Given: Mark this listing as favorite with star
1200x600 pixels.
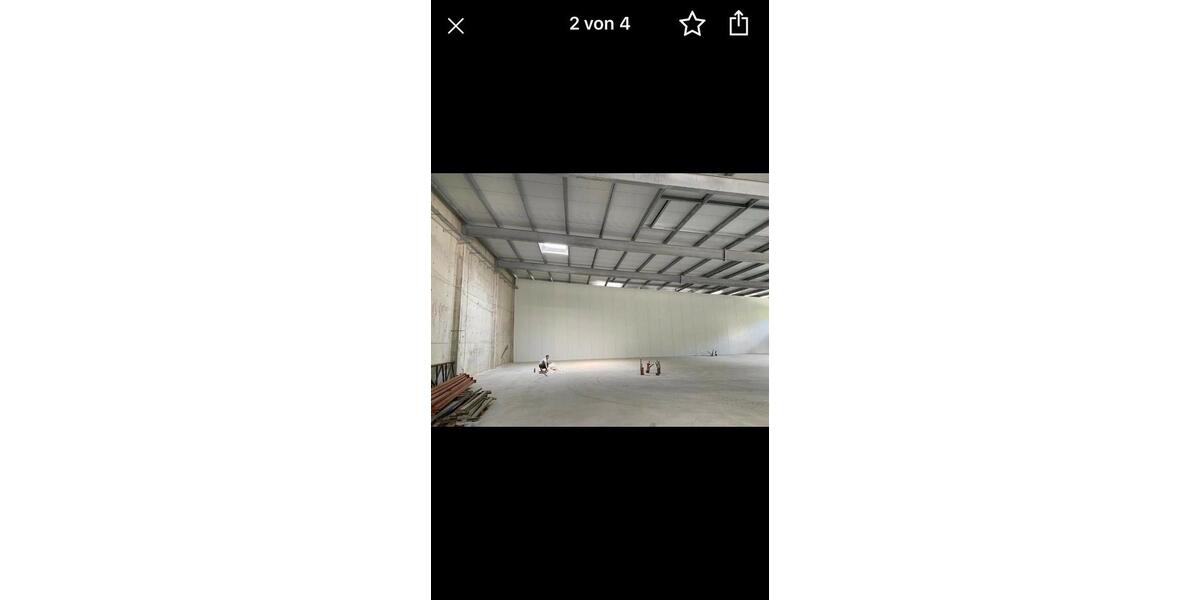Looking at the screenshot, I should coord(692,24).
